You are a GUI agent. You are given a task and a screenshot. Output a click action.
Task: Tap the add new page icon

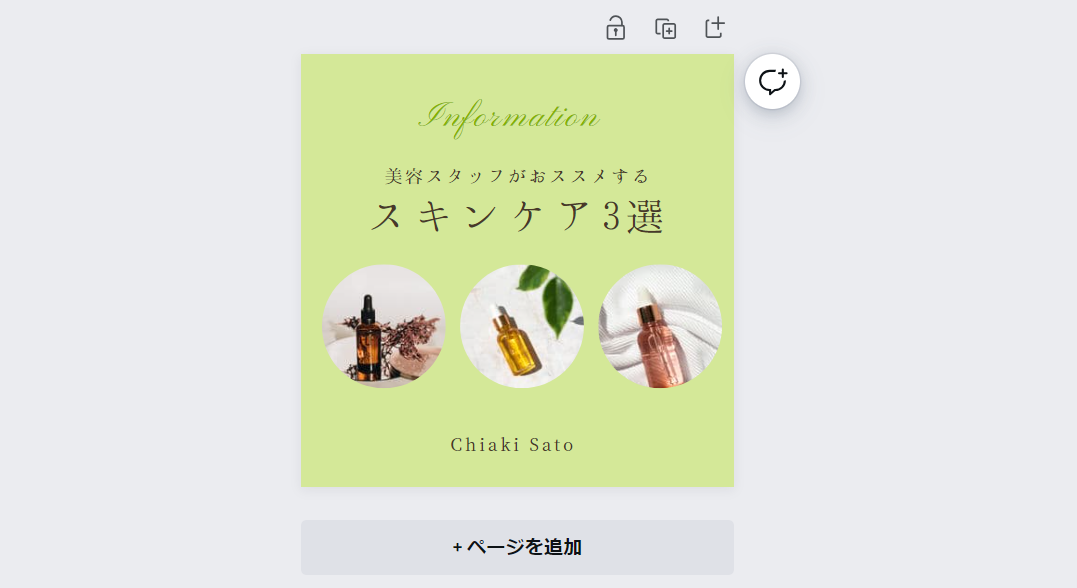pyautogui.click(x=714, y=28)
